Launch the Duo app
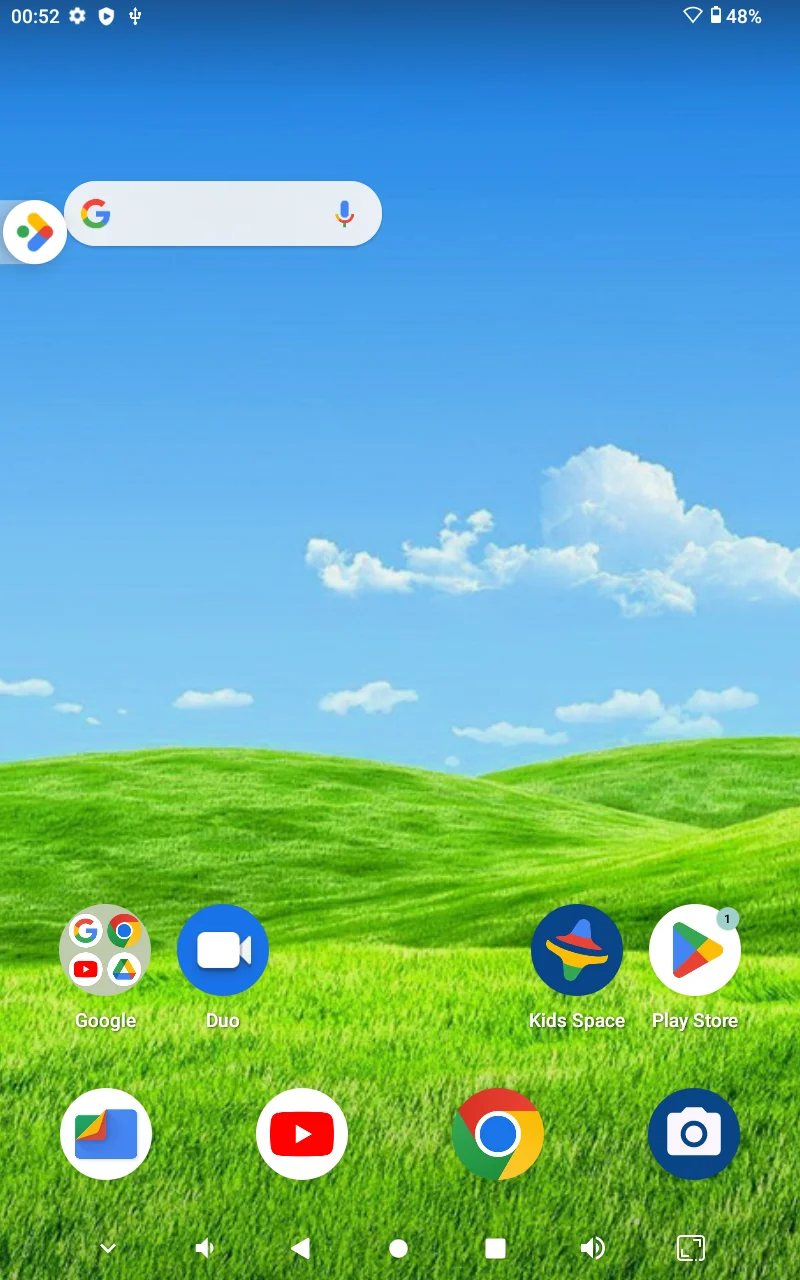The width and height of the screenshot is (800, 1280). [223, 950]
